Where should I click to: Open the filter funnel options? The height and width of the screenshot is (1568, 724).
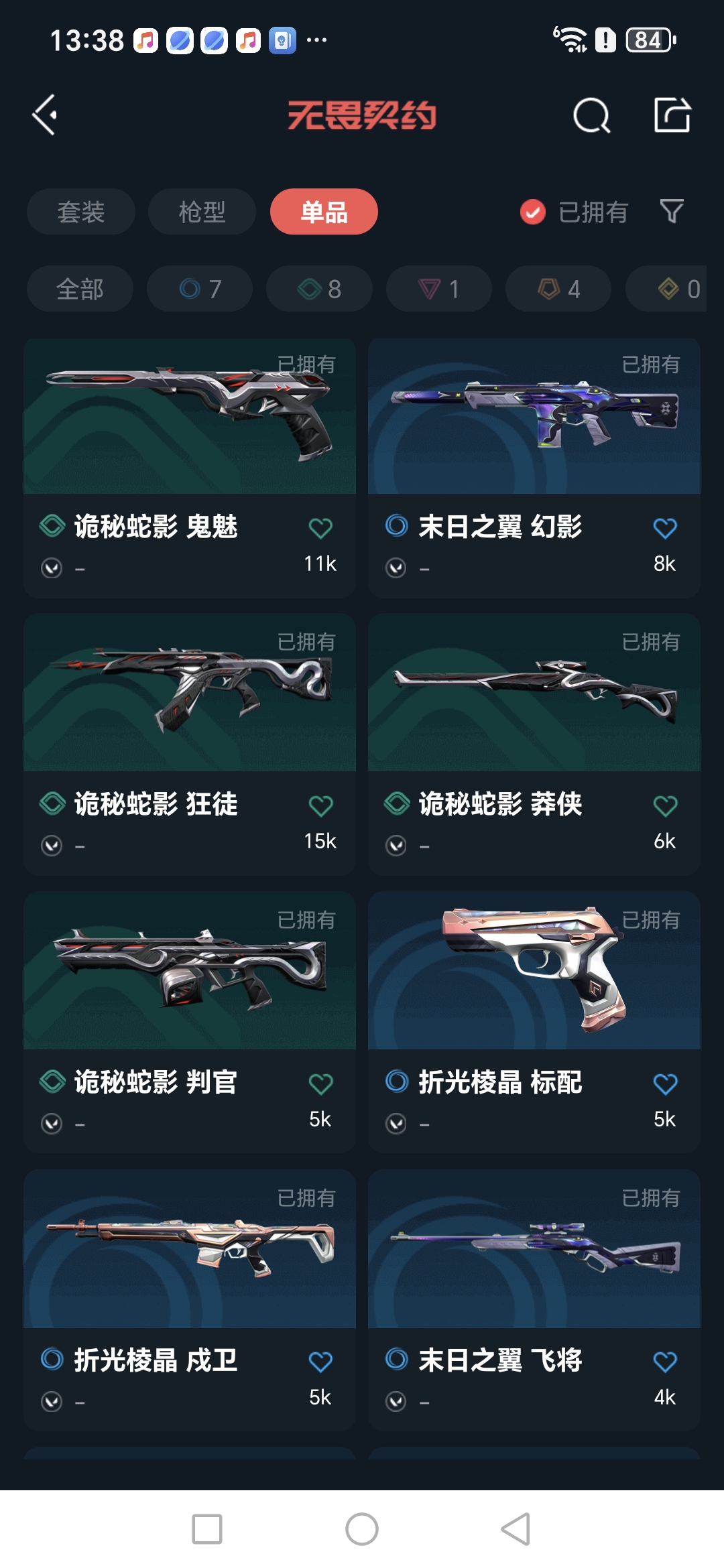coord(672,212)
